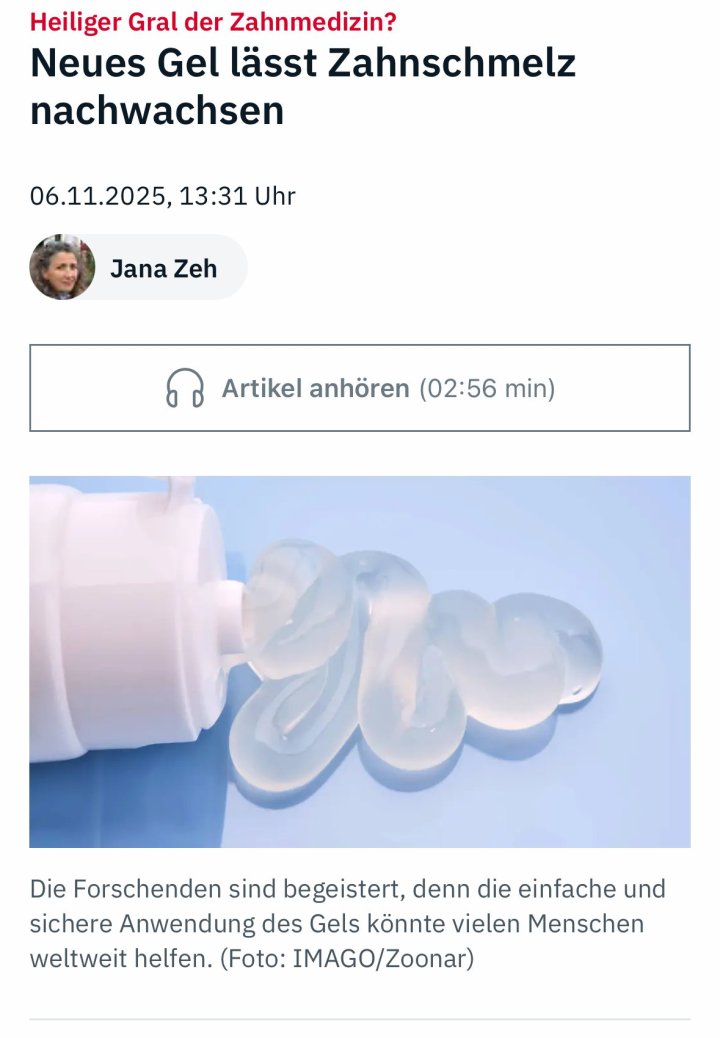Listen to the article audio

[x=360, y=388]
